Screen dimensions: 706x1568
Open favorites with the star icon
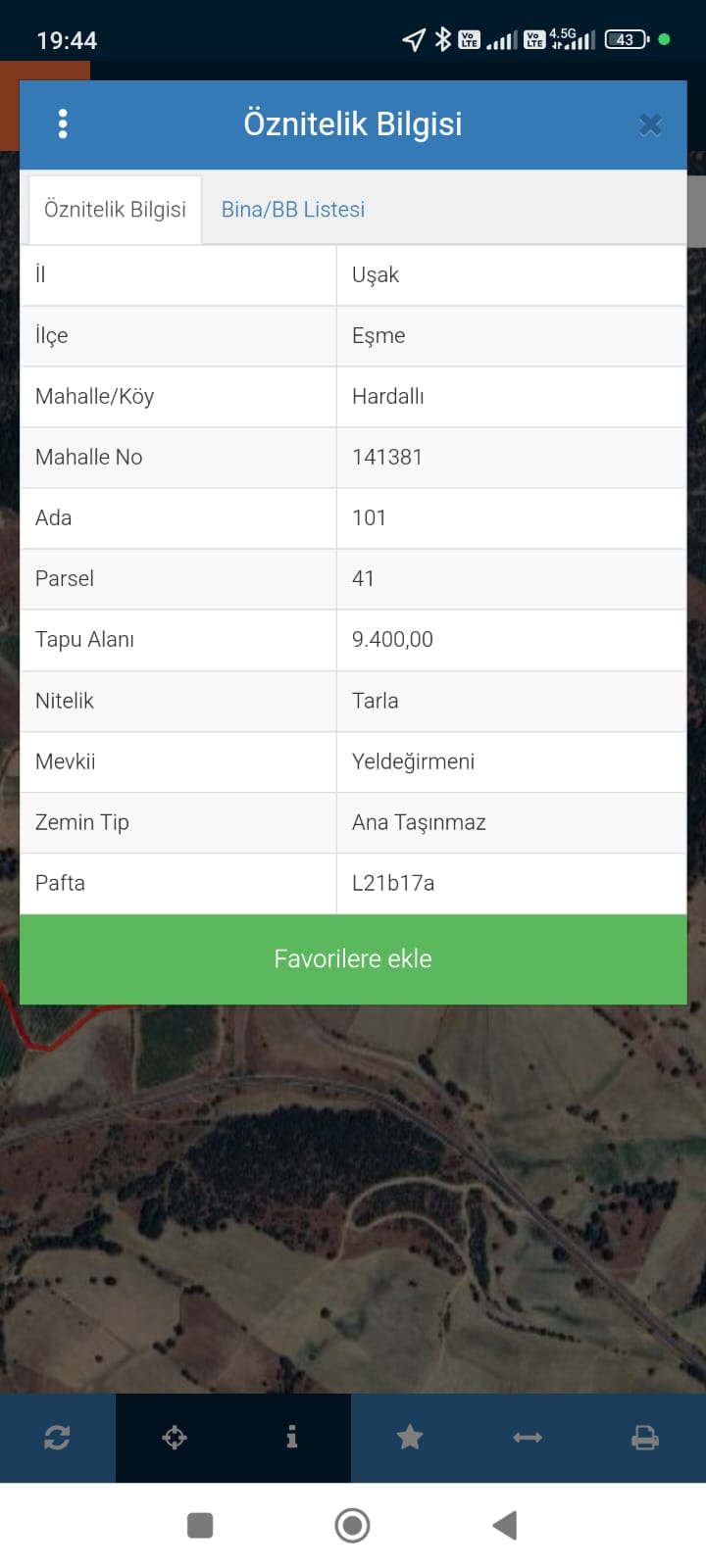(x=410, y=1438)
